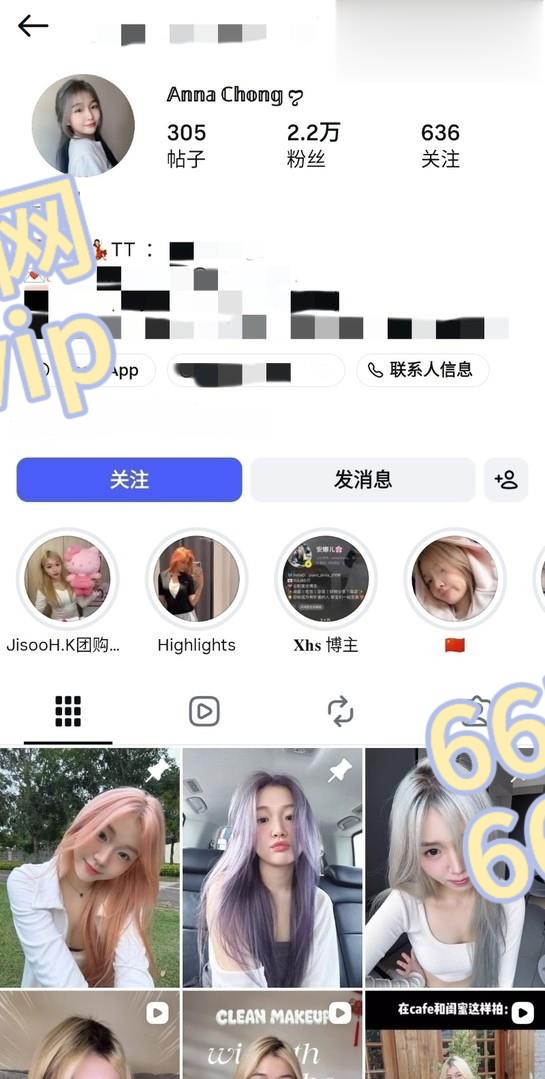Switch to the reposts tab

341,712
